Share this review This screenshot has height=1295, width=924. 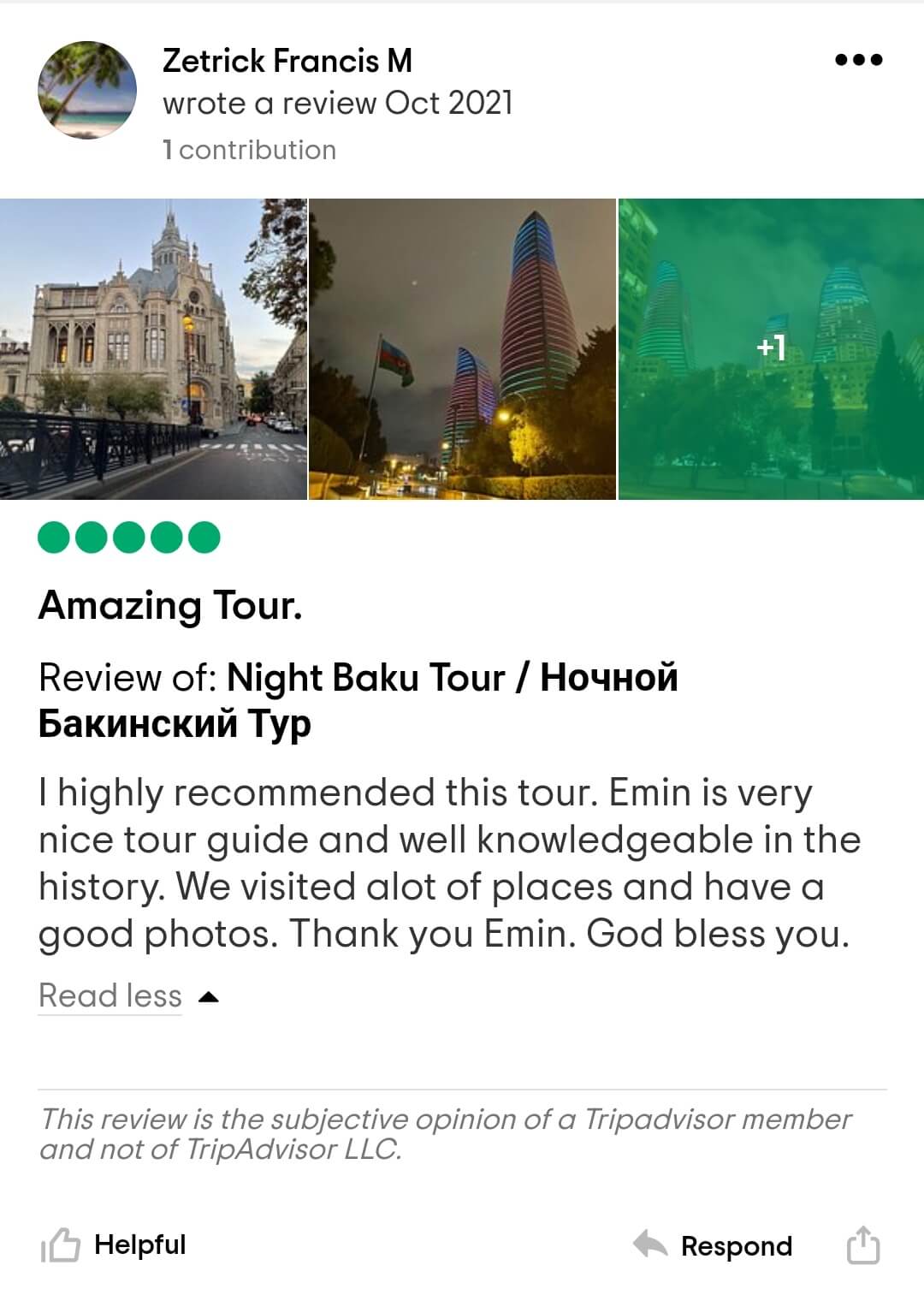point(862,1245)
